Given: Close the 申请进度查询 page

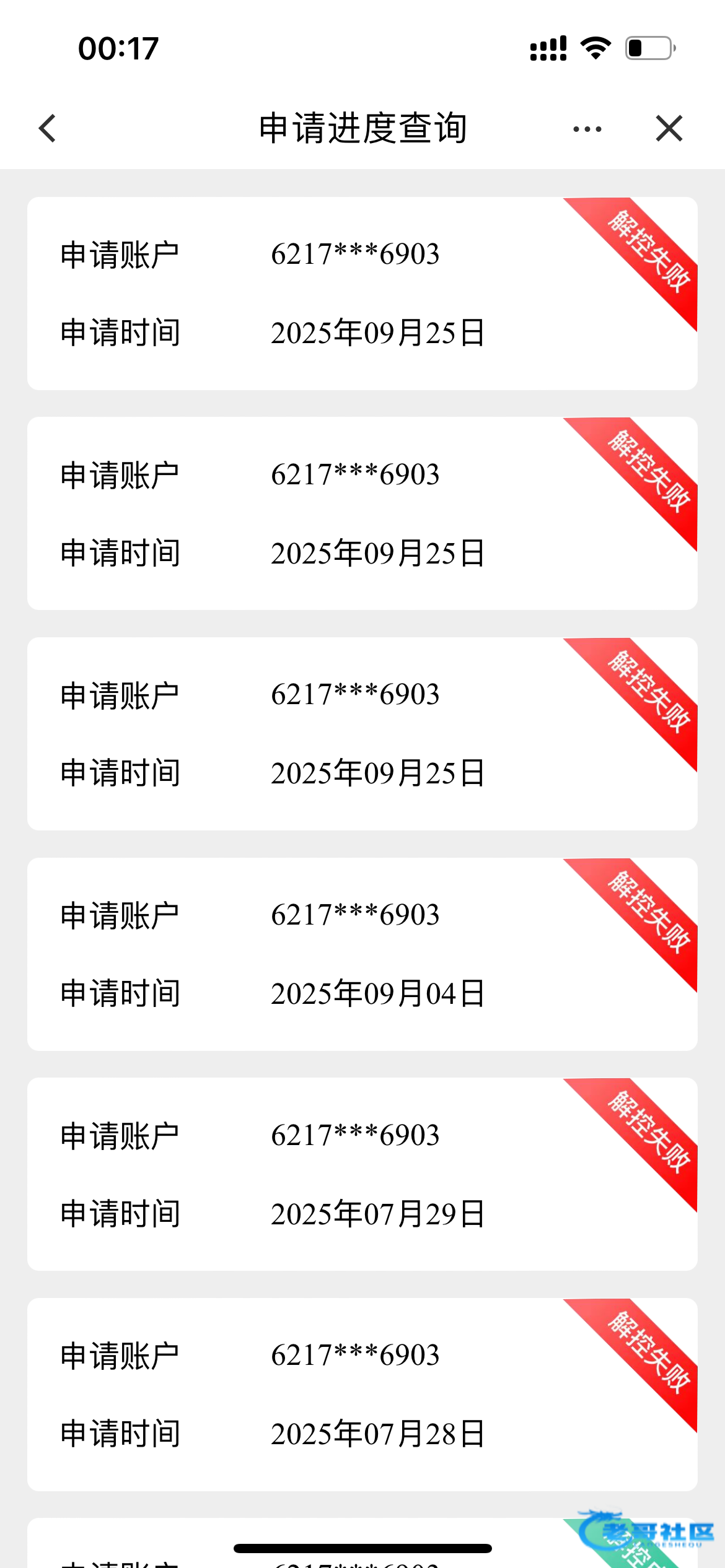Looking at the screenshot, I should coord(669,128).
